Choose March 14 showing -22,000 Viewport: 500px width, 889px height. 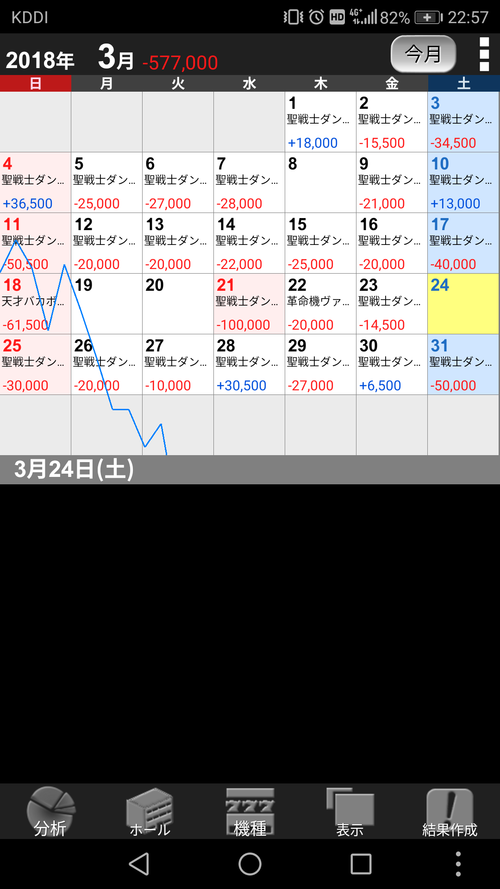[x=249, y=243]
